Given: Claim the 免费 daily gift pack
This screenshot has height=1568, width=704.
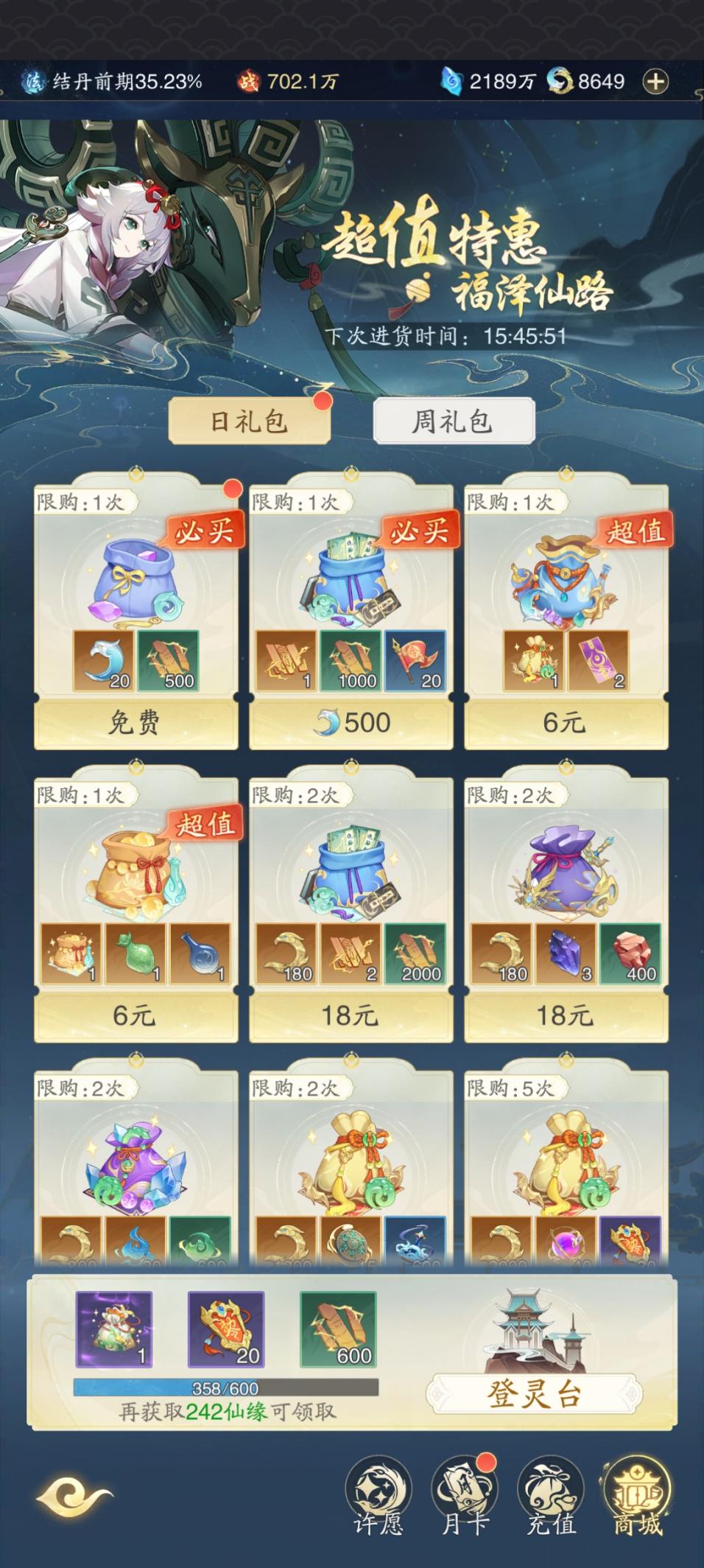Looking at the screenshot, I should coord(135,722).
